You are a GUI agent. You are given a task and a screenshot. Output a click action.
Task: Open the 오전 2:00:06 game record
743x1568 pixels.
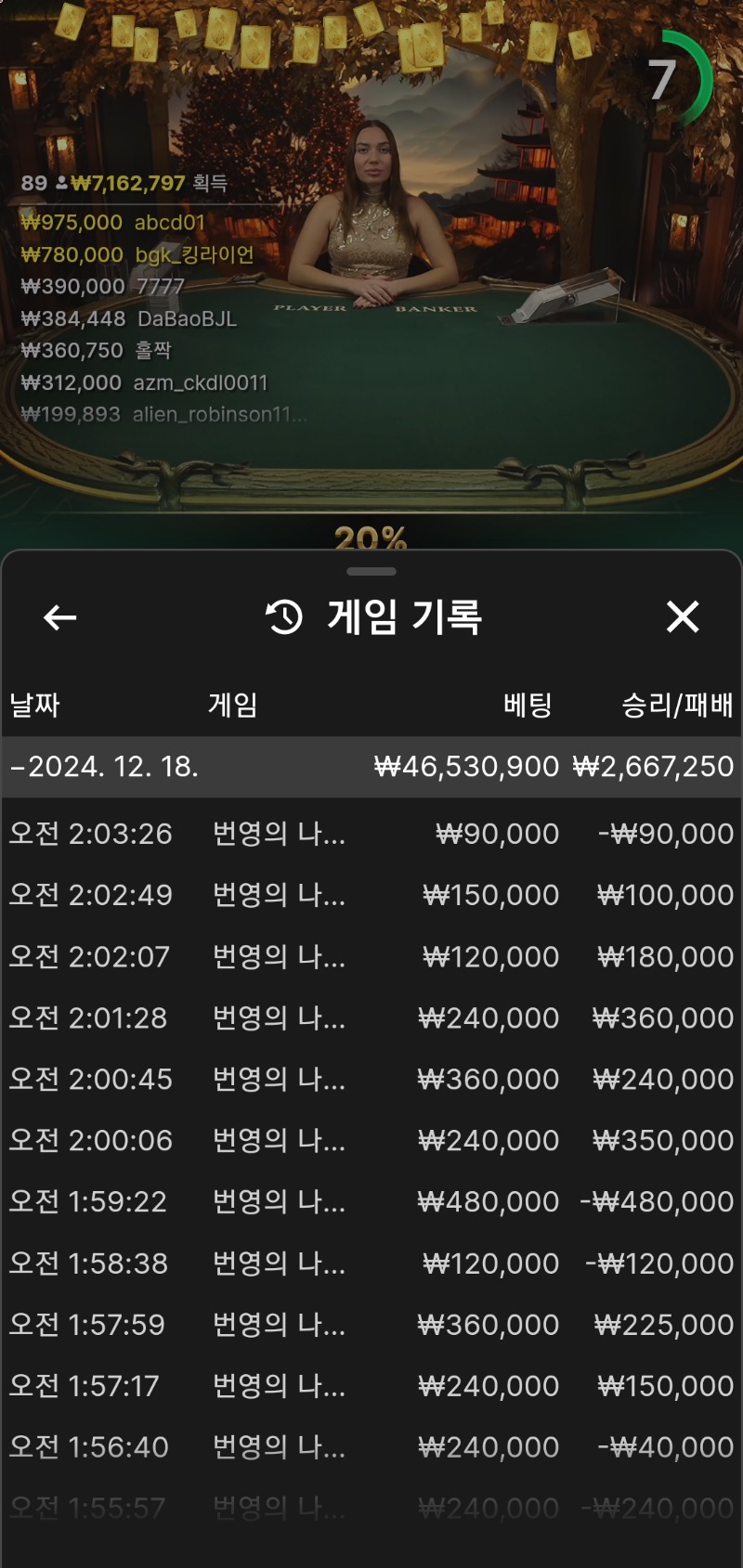[x=371, y=1140]
